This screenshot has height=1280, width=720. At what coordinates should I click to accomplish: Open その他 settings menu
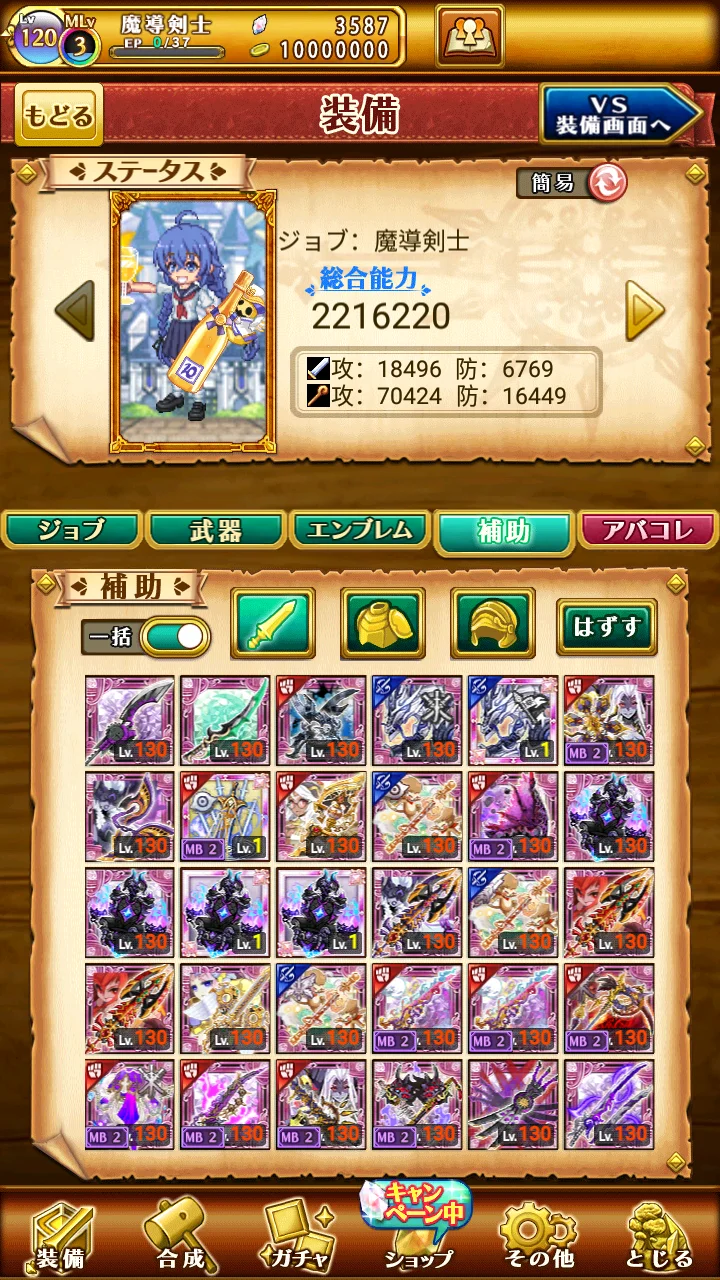(x=538, y=1235)
